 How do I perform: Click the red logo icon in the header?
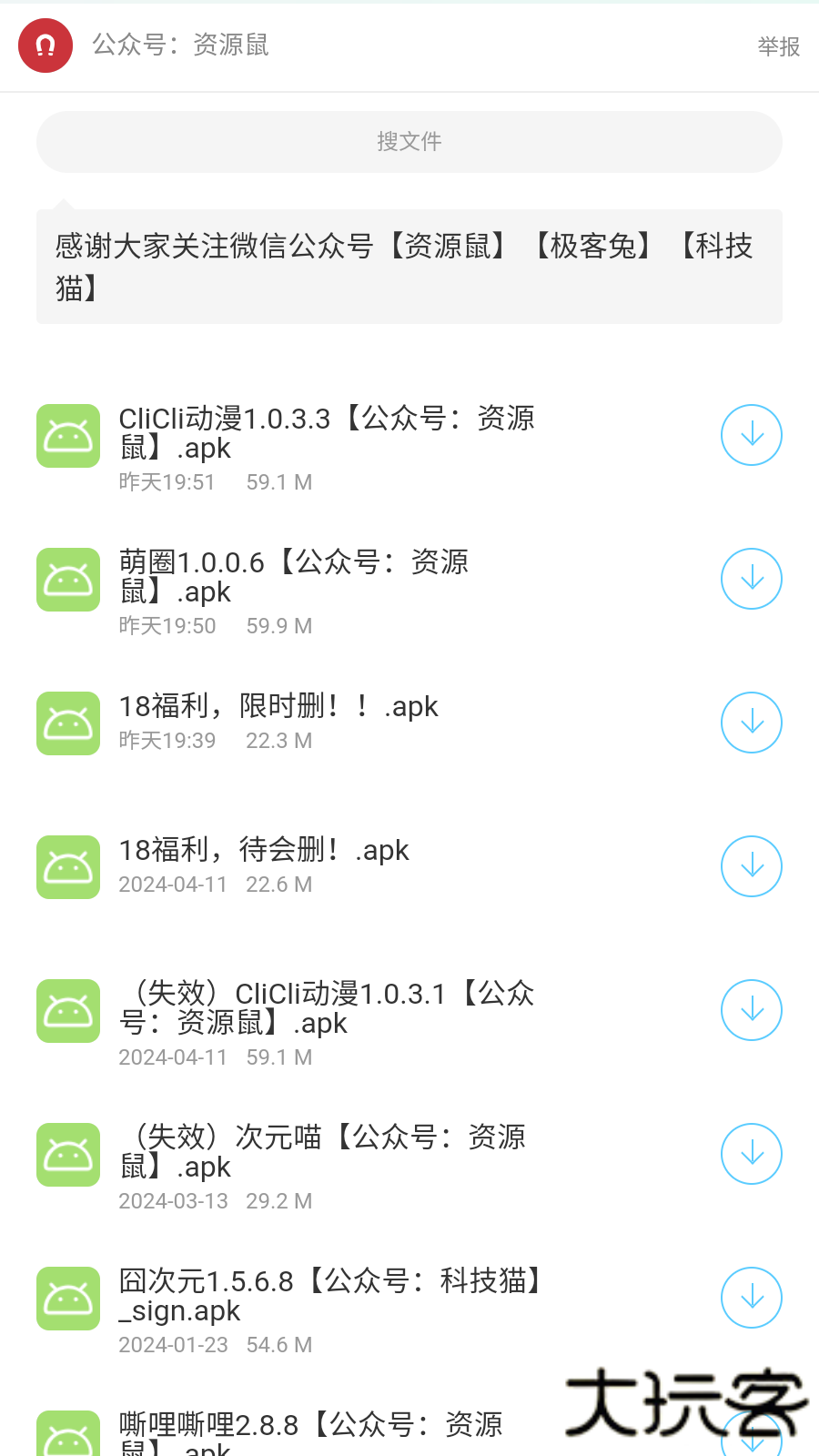[x=45, y=45]
